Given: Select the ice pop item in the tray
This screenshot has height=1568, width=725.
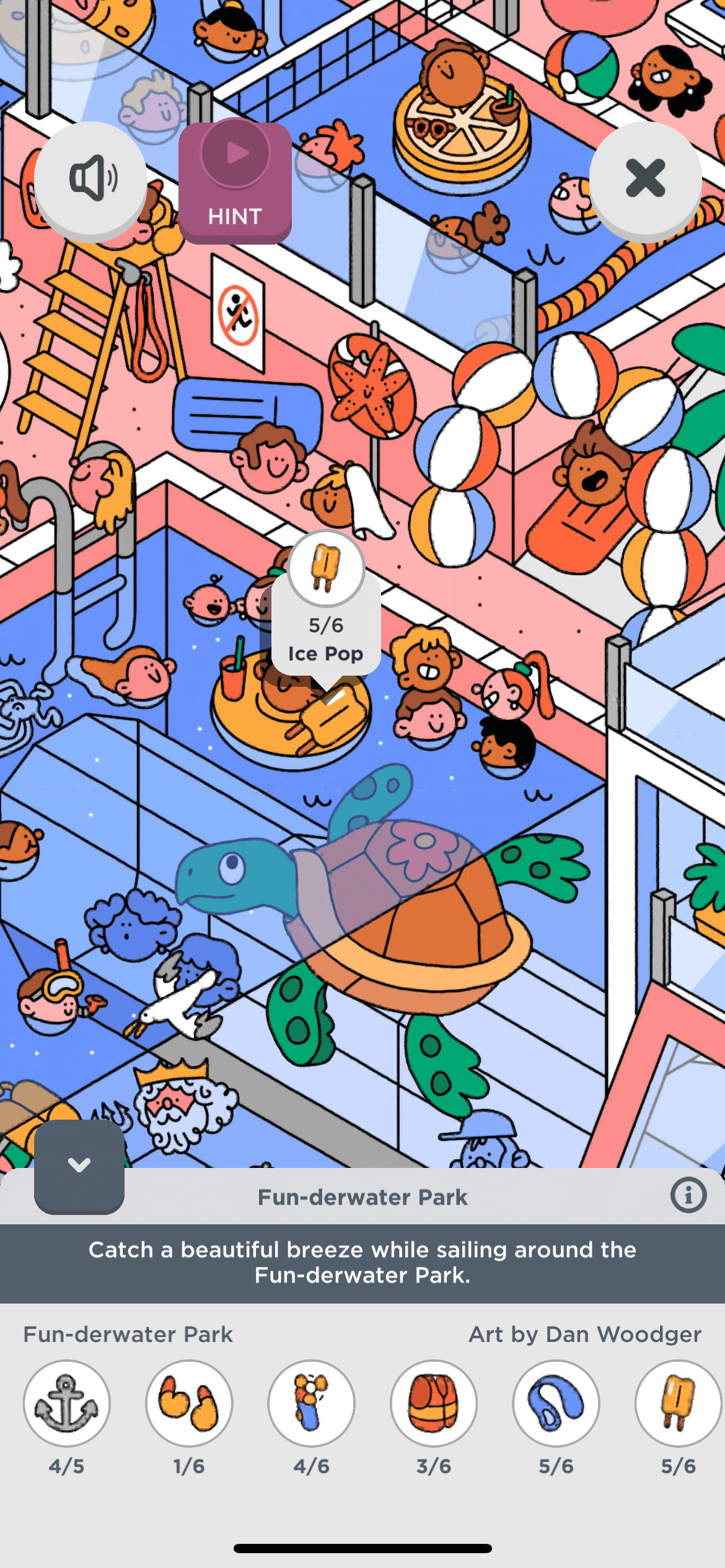Looking at the screenshot, I should click(678, 1403).
